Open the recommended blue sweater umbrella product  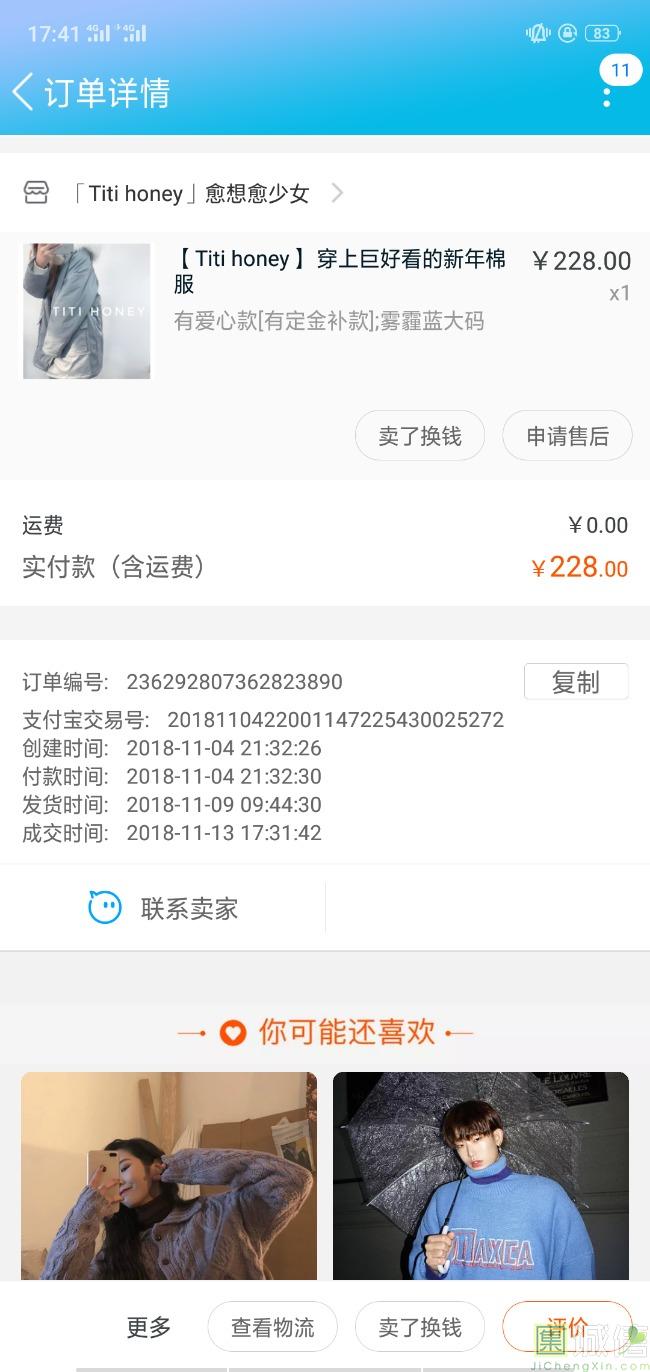[481, 1175]
